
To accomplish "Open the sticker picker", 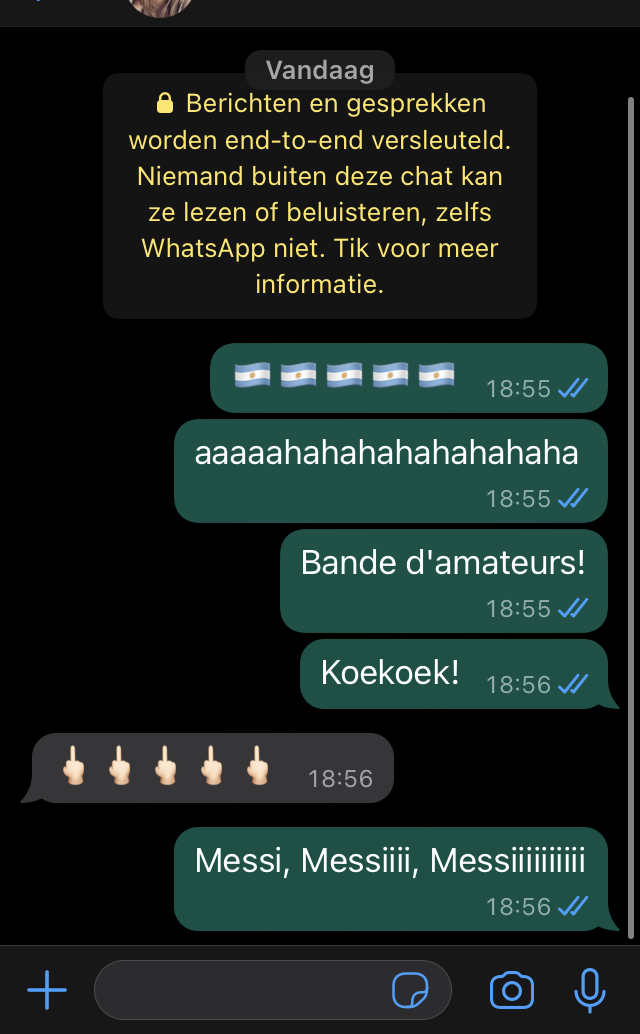I will tap(409, 991).
